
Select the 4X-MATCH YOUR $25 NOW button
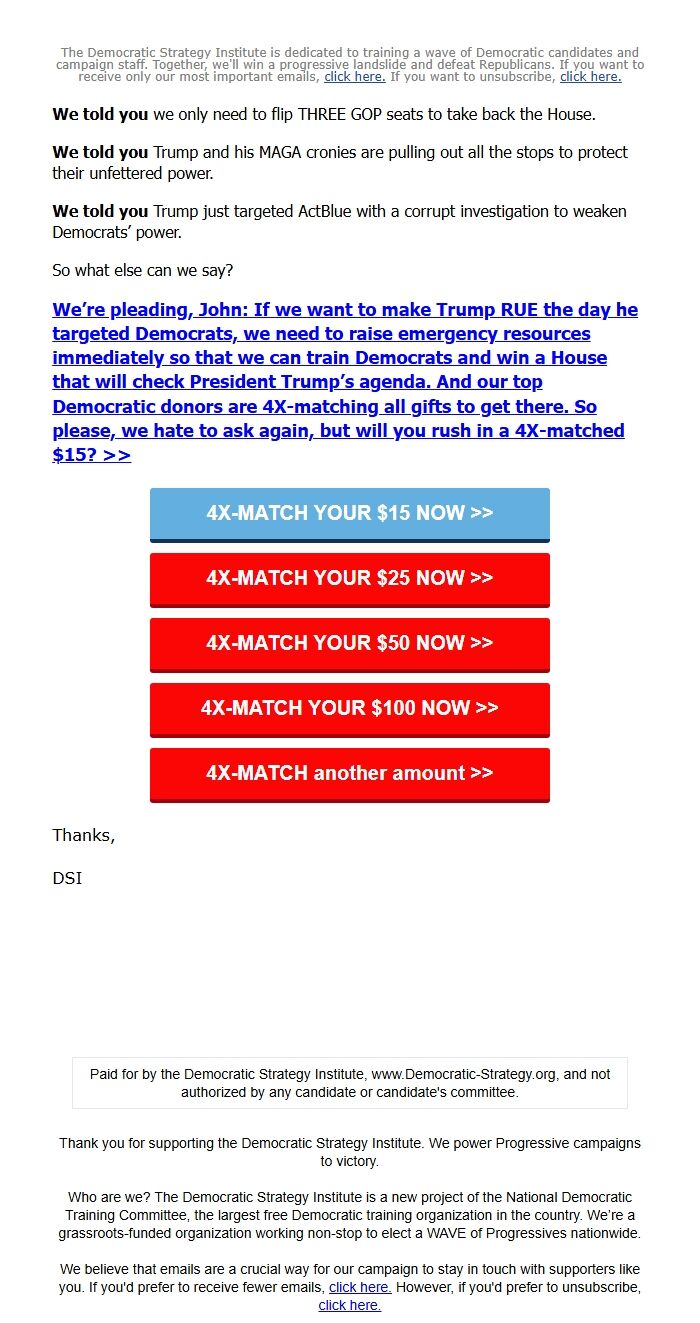(x=350, y=579)
